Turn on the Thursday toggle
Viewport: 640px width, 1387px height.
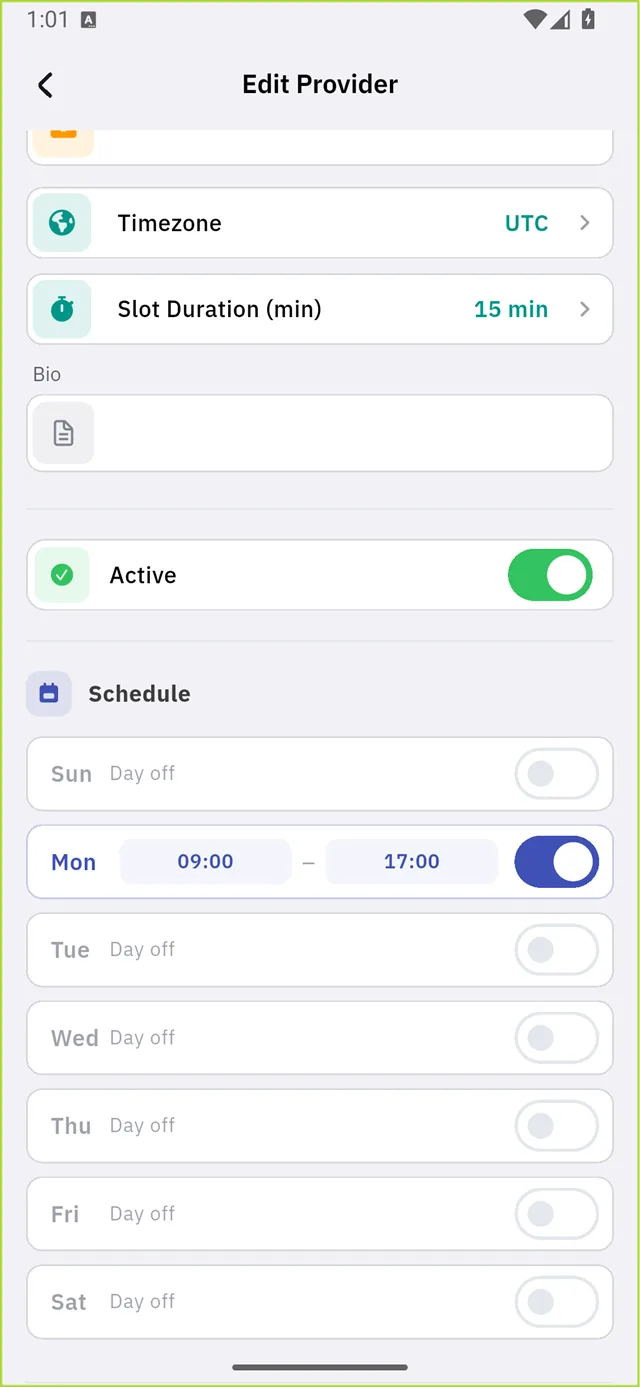(x=557, y=1126)
